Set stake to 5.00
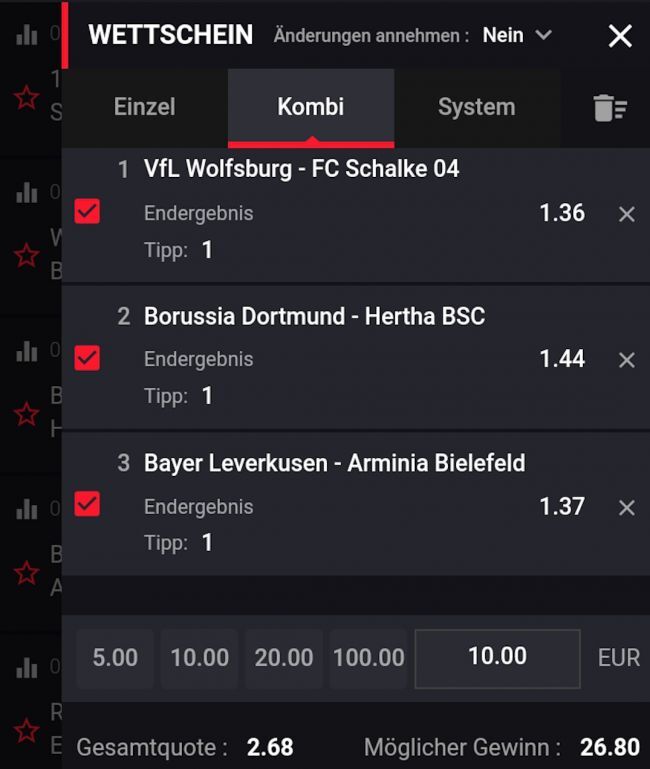Image resolution: width=650 pixels, height=769 pixels. [x=115, y=658]
